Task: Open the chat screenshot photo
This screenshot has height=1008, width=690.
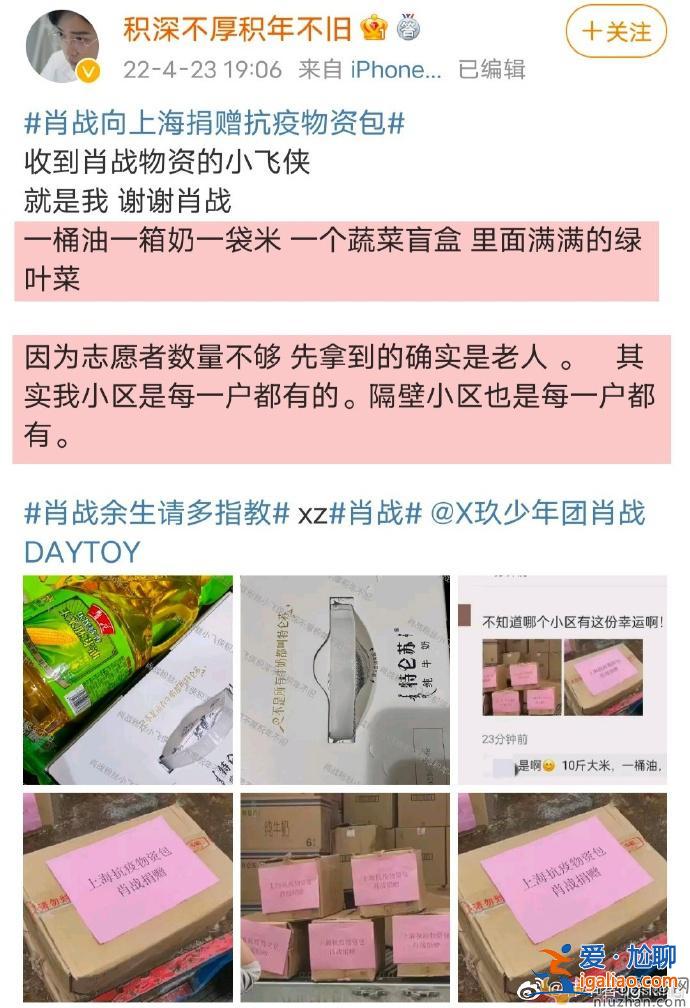Action: click(x=562, y=679)
